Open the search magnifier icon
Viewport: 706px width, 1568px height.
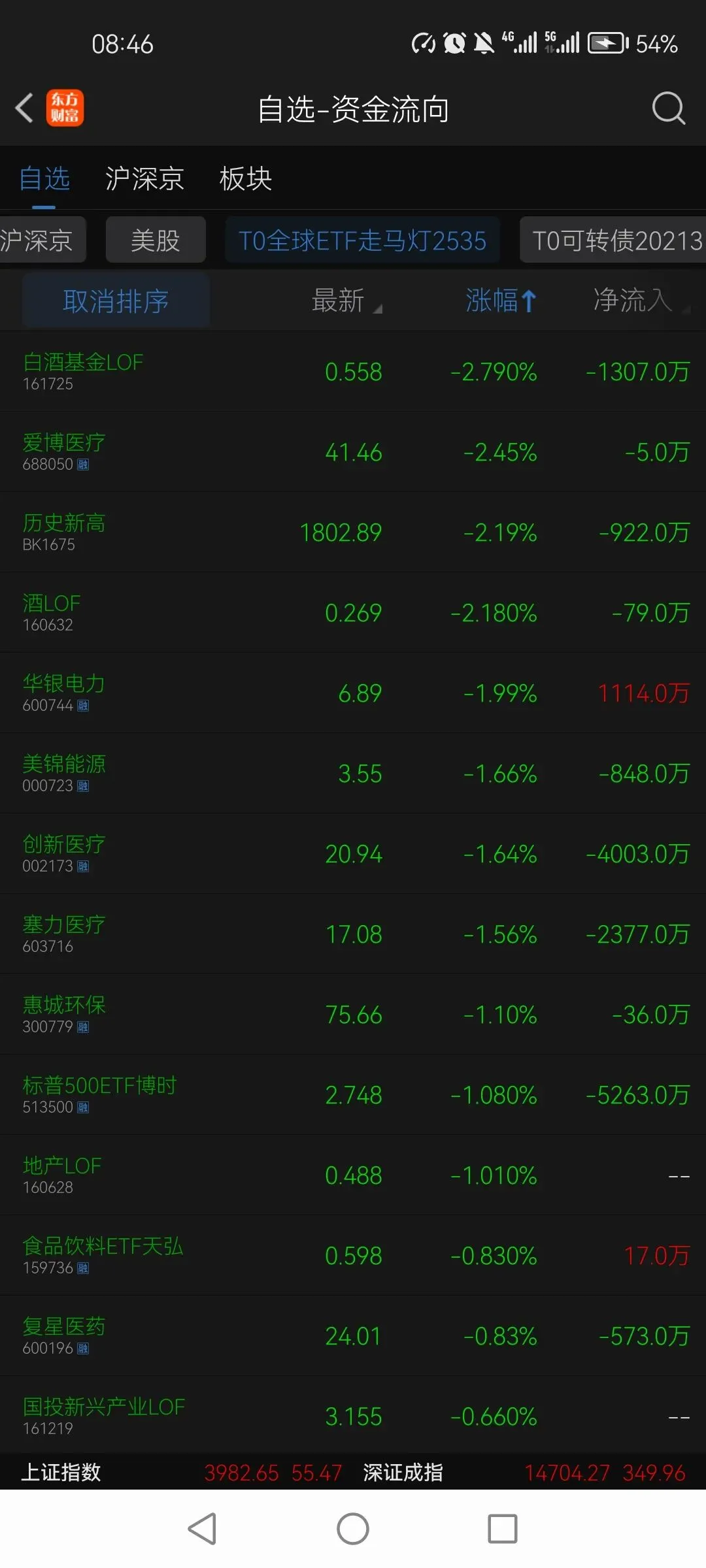tap(668, 108)
